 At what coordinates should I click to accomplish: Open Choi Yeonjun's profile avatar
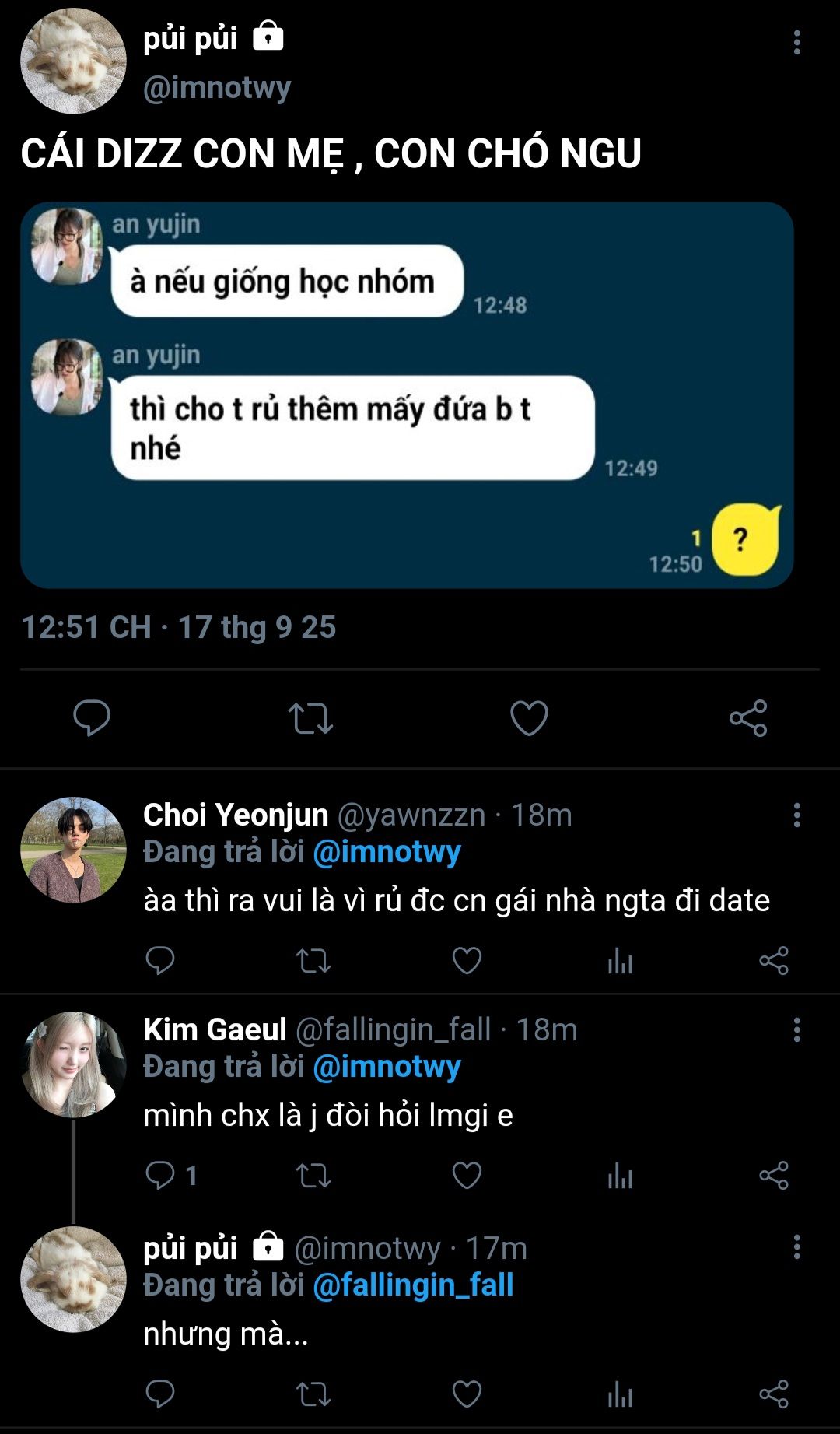[73, 850]
